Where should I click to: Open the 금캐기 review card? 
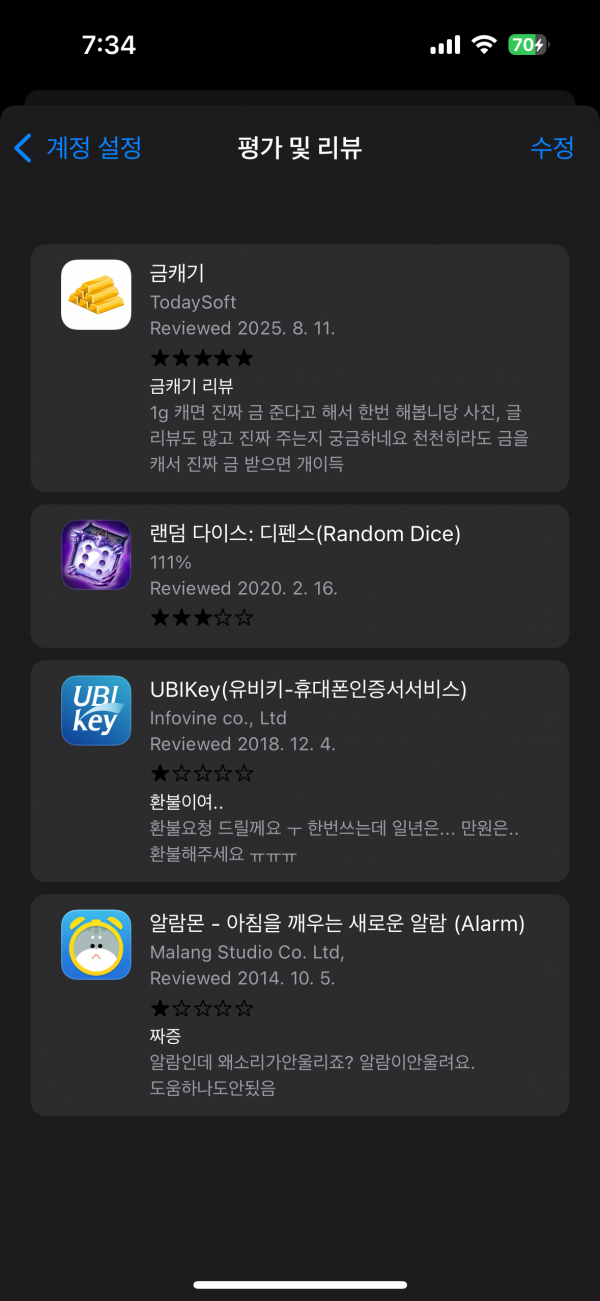300,367
